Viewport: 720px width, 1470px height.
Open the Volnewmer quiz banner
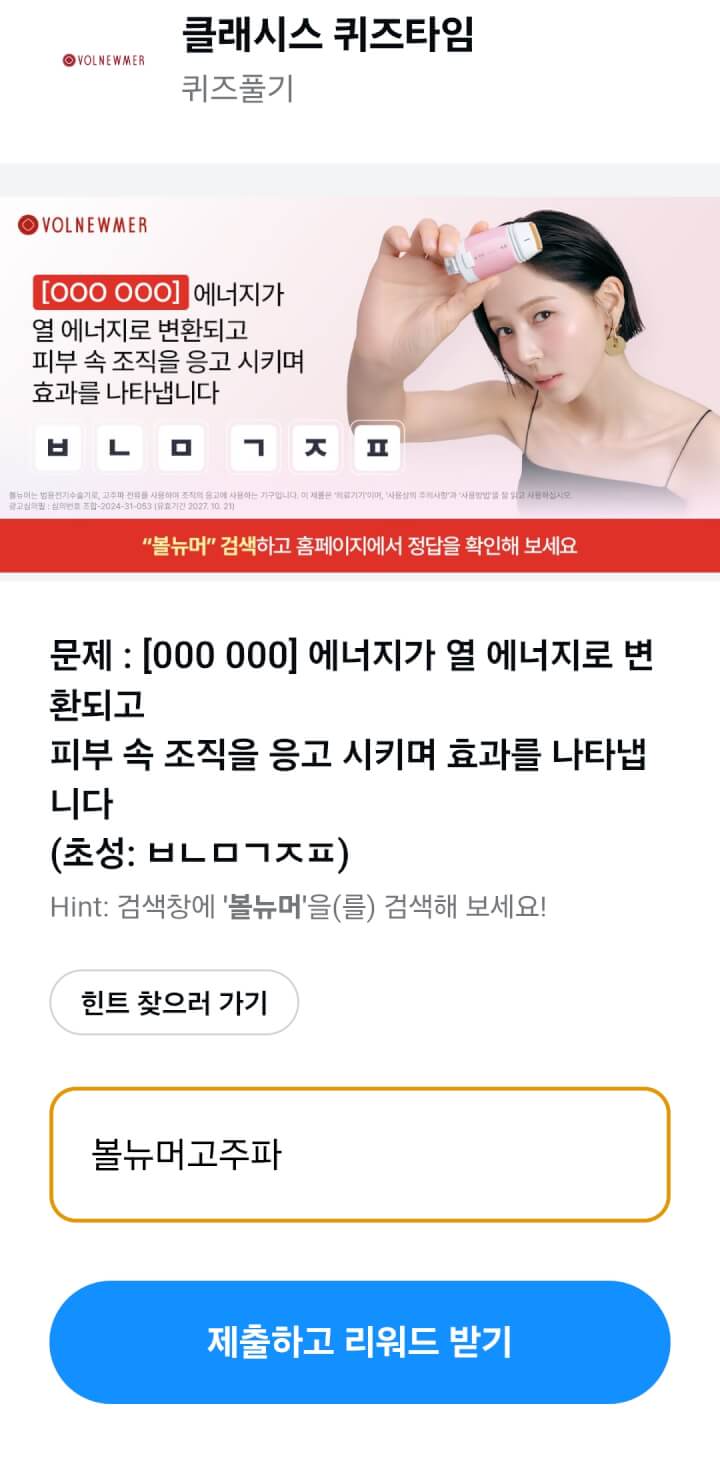point(360,384)
